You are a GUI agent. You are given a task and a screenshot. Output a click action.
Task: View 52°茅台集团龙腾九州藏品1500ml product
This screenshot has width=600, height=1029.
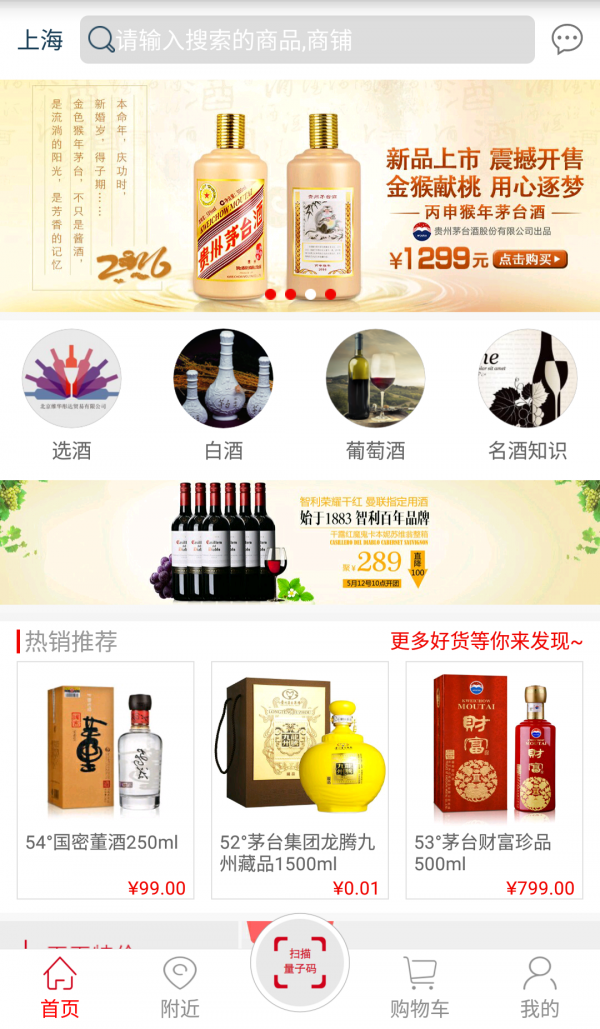[300, 779]
